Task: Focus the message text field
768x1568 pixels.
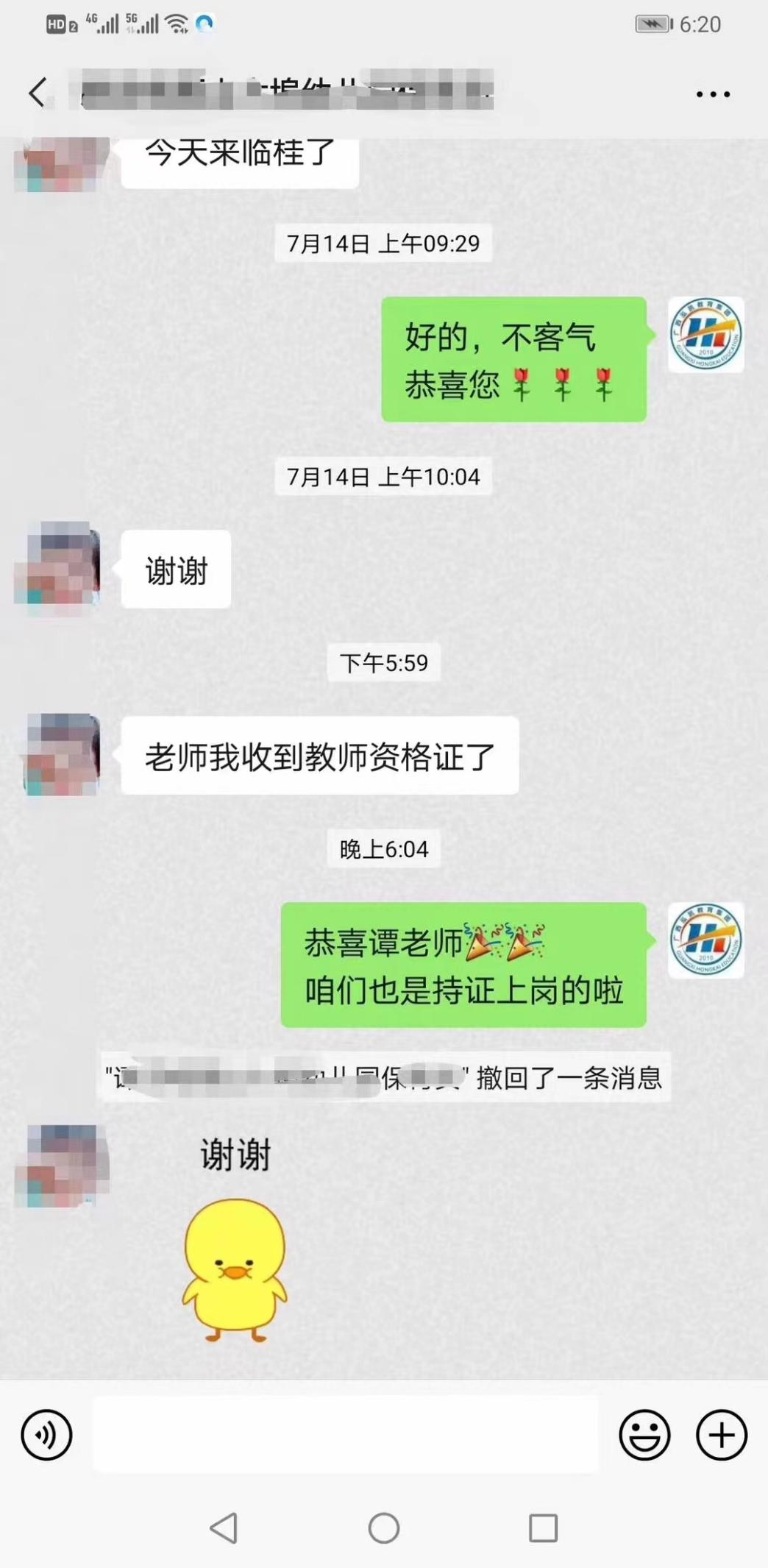Action: 346,1435
